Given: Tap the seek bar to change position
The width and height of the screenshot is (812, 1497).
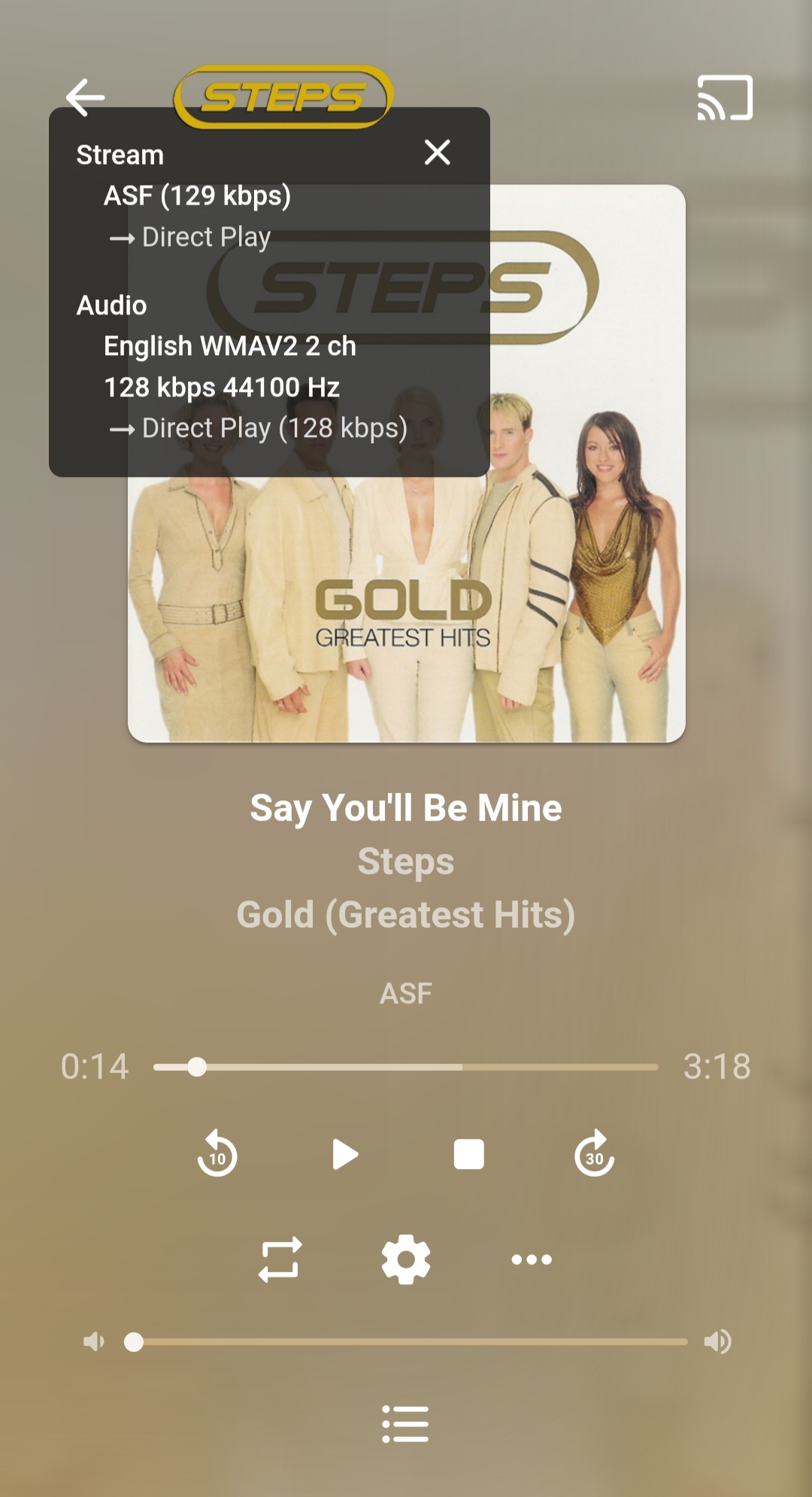Looking at the screenshot, I should coord(406,1067).
